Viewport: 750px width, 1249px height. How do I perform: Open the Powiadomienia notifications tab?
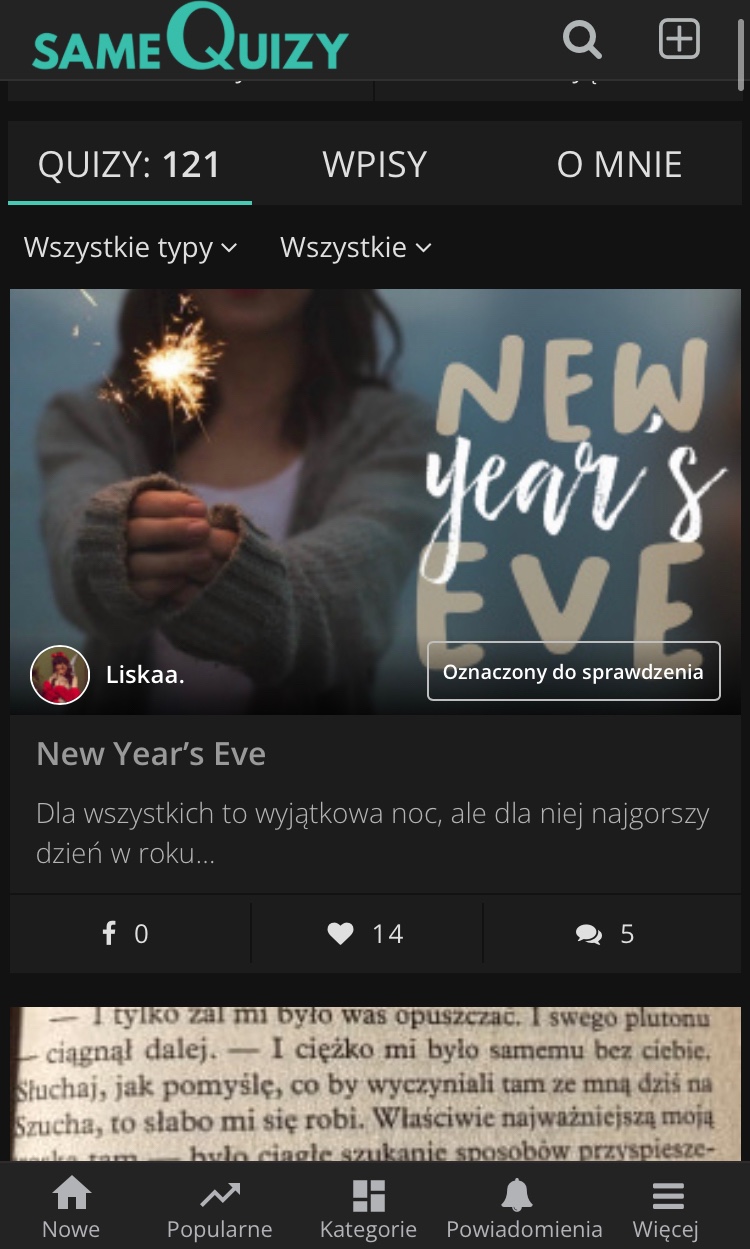pyautogui.click(x=524, y=1207)
